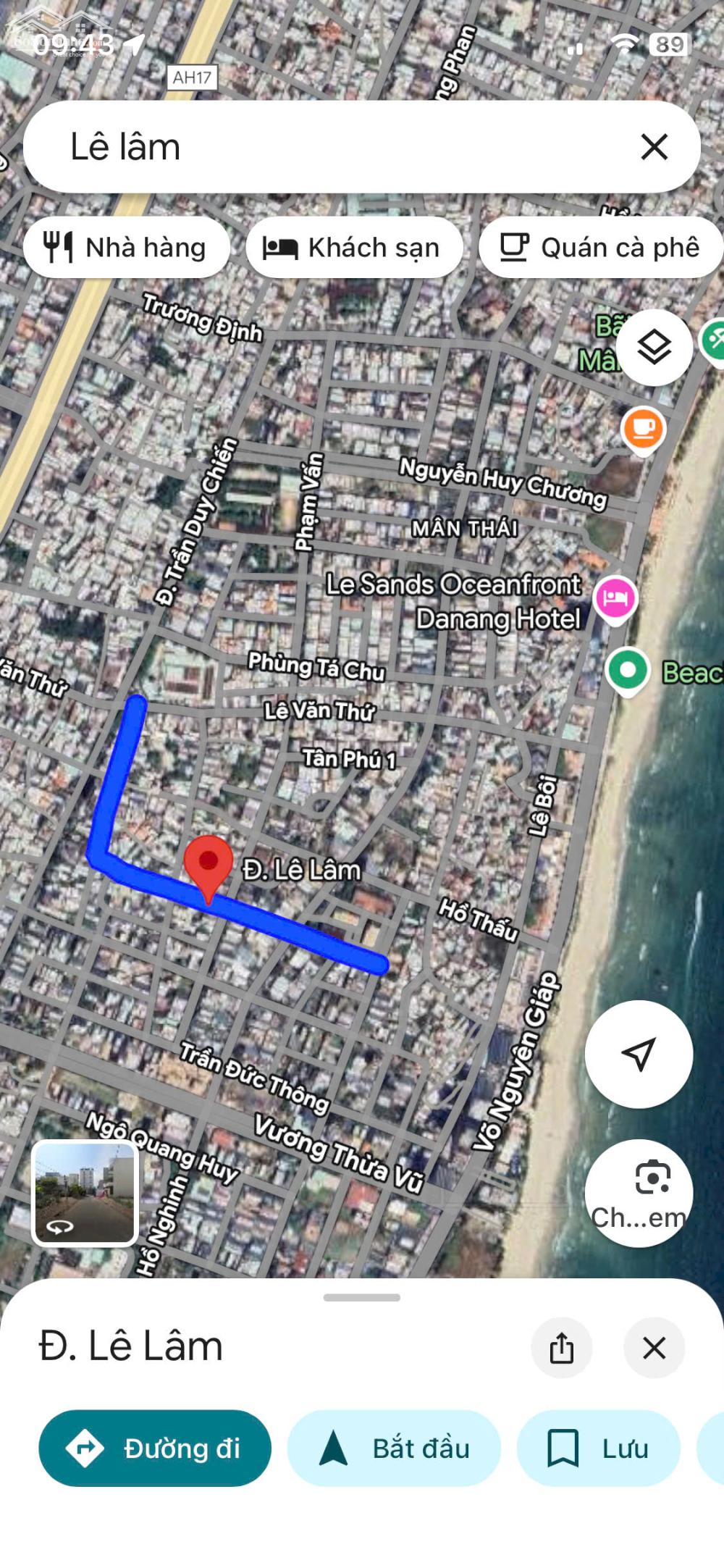Open the orange coffee shop marker
The height and width of the screenshot is (1568, 724).
pyautogui.click(x=643, y=428)
